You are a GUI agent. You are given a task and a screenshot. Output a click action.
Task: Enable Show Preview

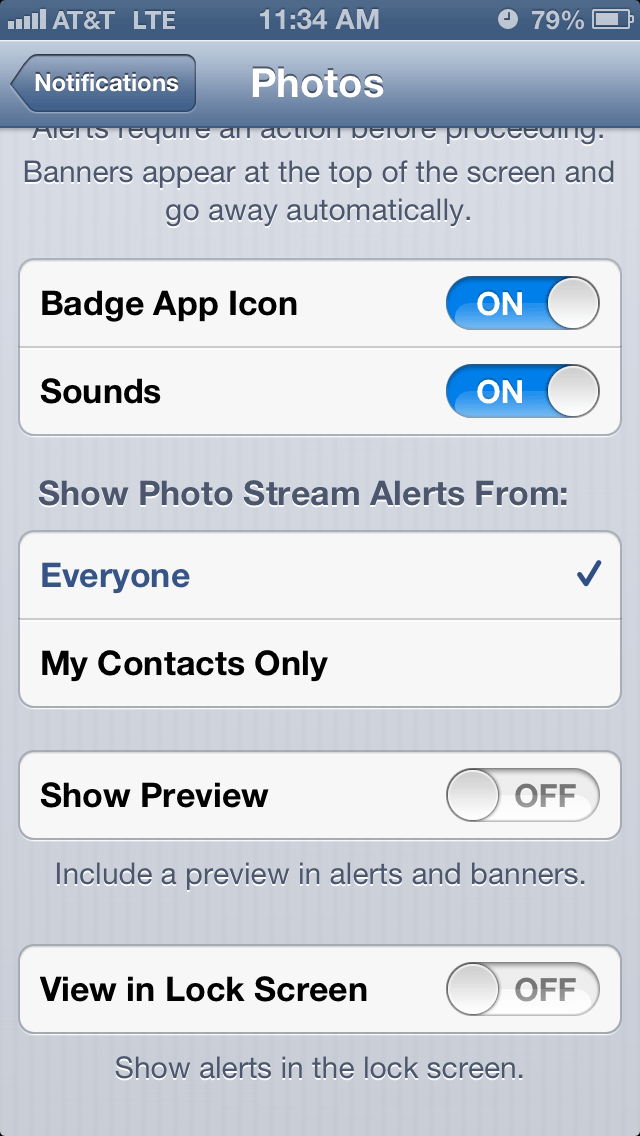(x=522, y=796)
